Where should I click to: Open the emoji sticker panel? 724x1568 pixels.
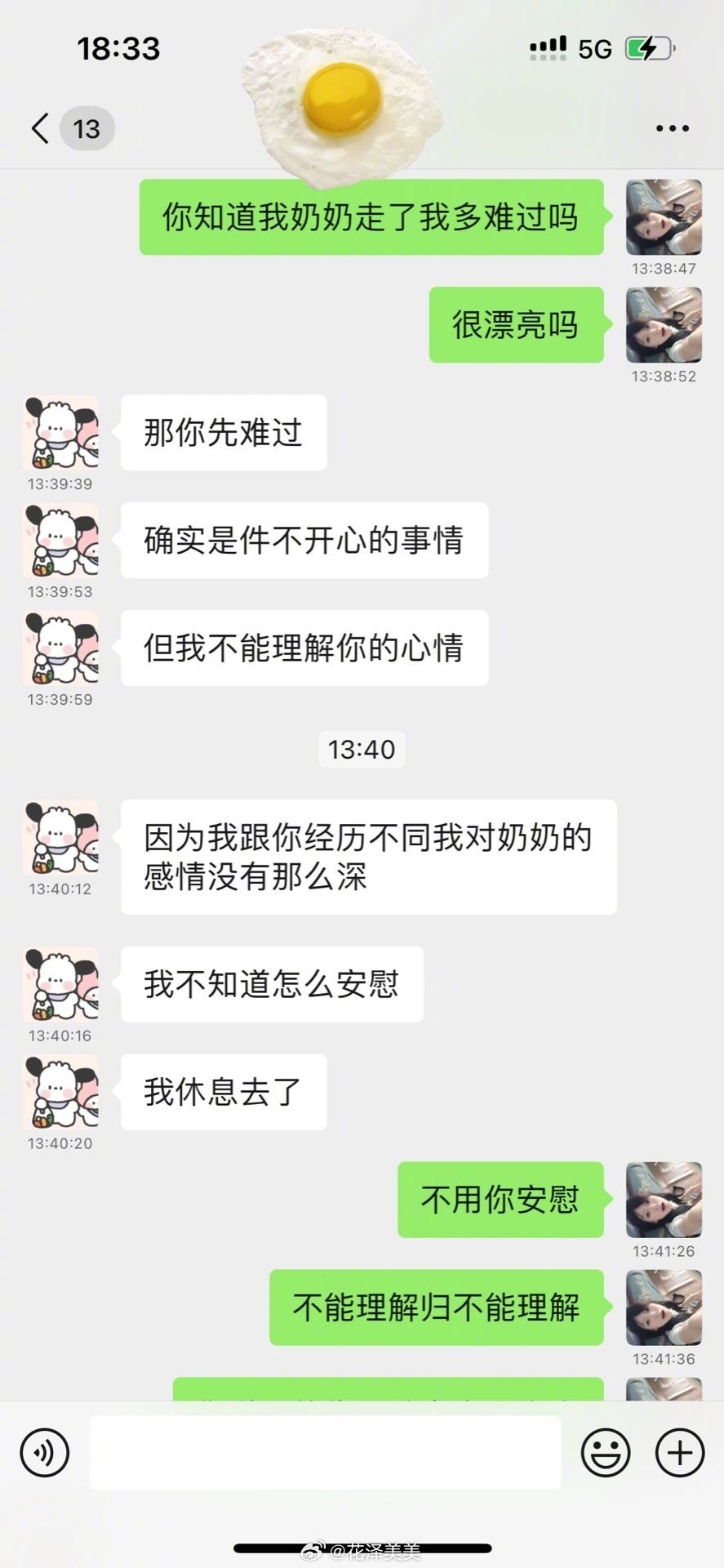point(605,1453)
